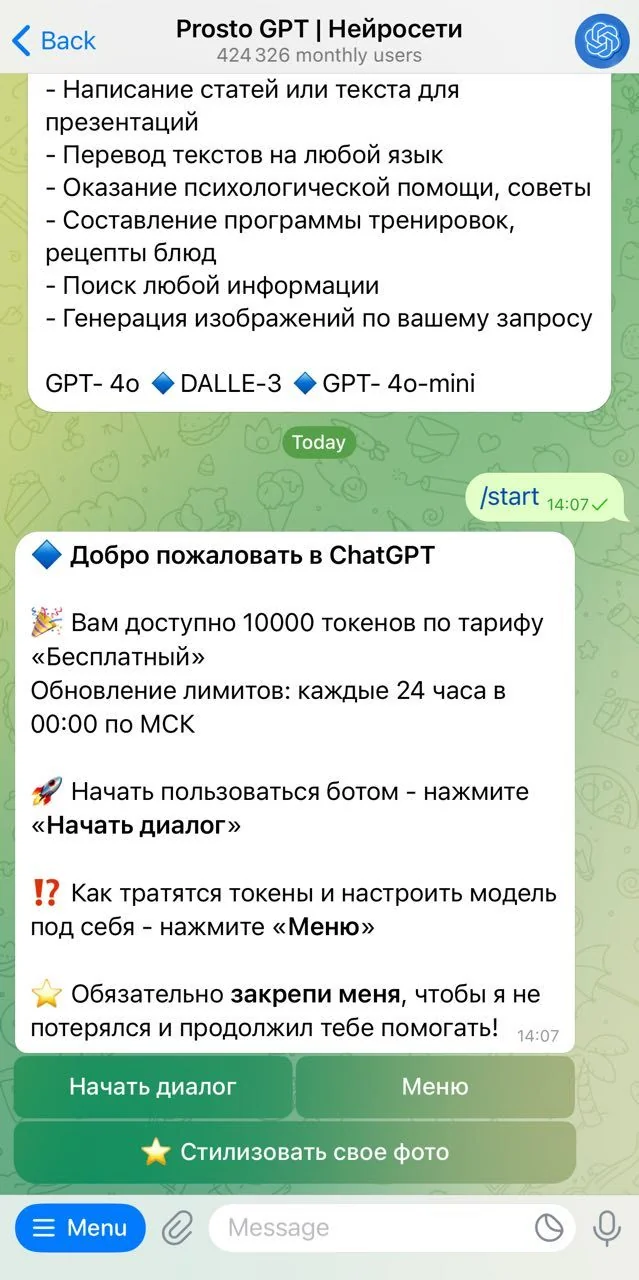Record a voice message with the microphone
The height and width of the screenshot is (1280, 639).
pos(606,1228)
